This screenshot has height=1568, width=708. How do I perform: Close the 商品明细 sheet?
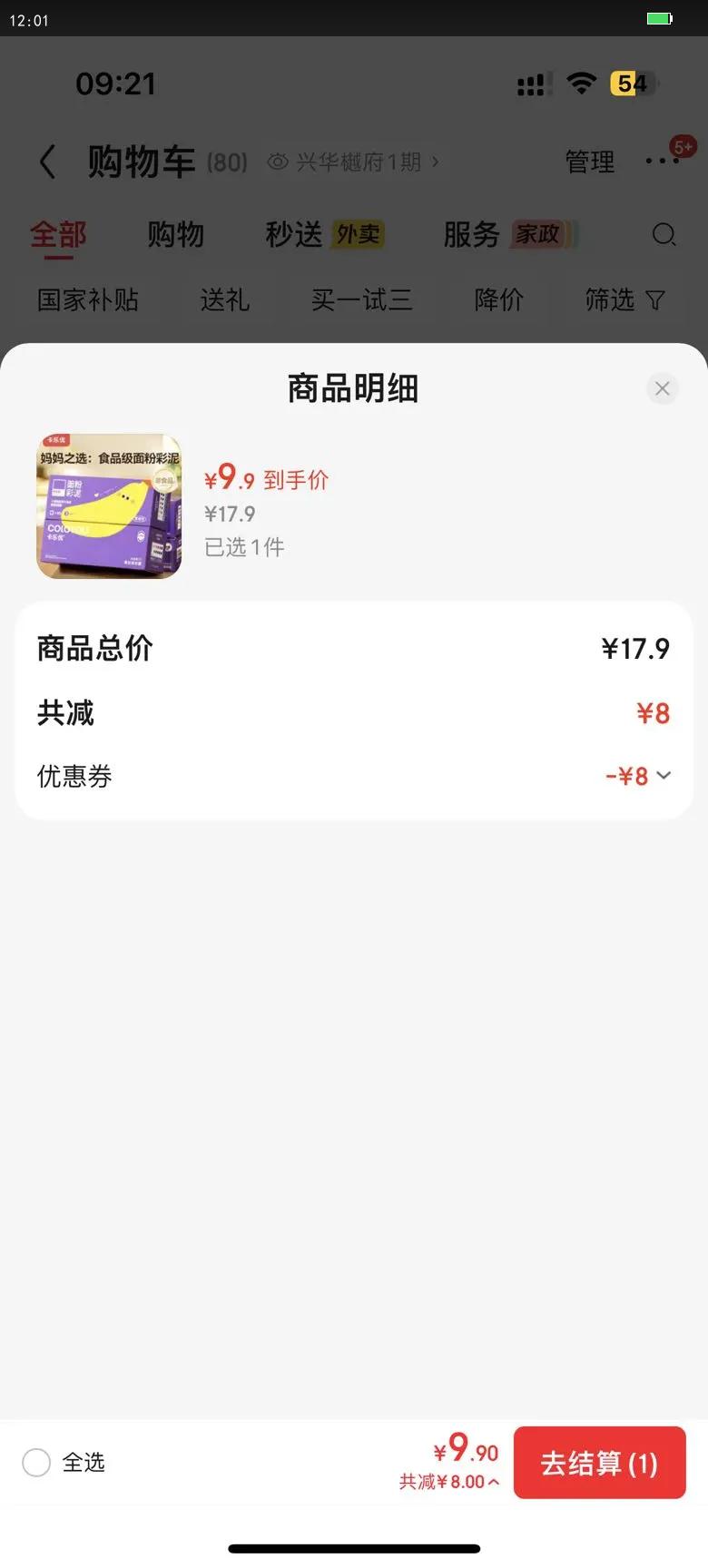coord(662,388)
